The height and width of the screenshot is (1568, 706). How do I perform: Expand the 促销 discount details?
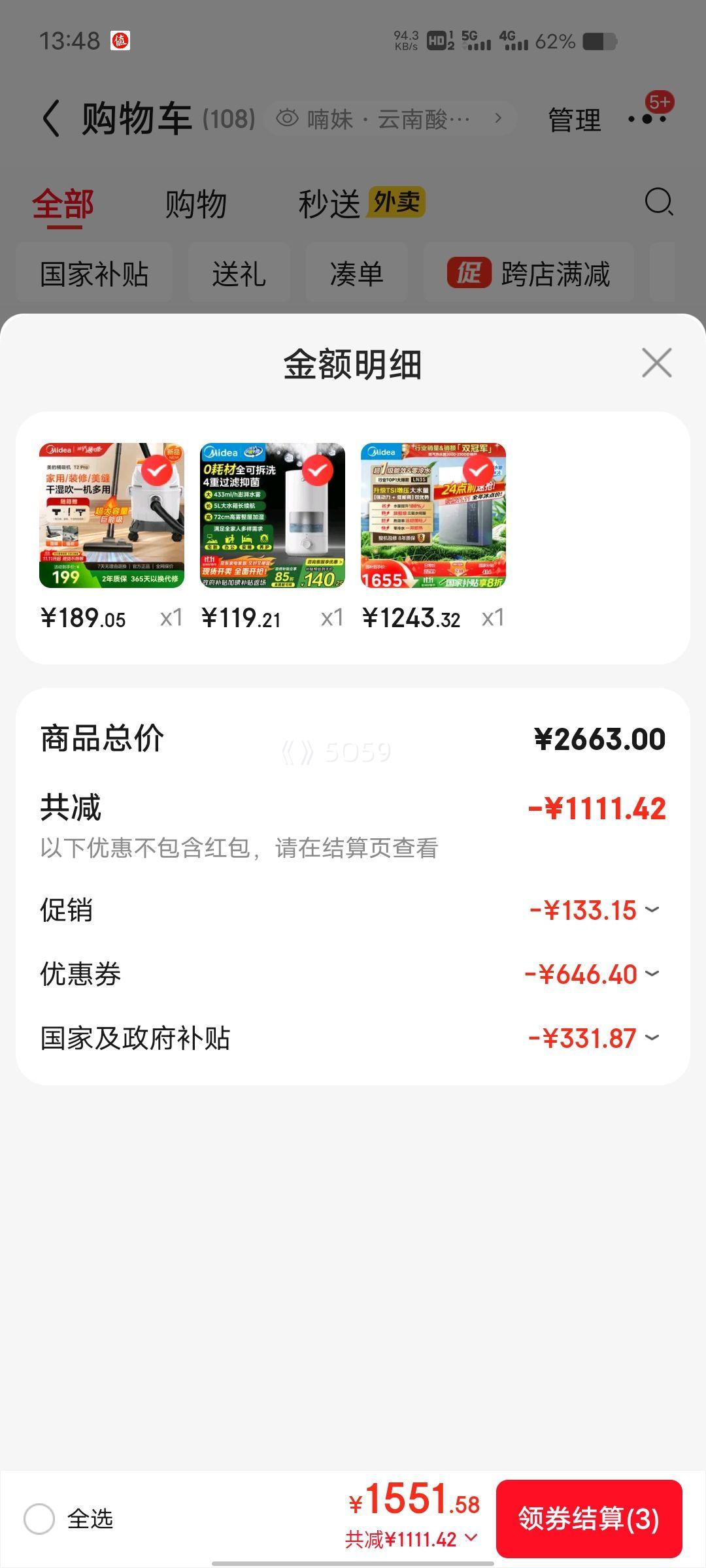point(594,910)
